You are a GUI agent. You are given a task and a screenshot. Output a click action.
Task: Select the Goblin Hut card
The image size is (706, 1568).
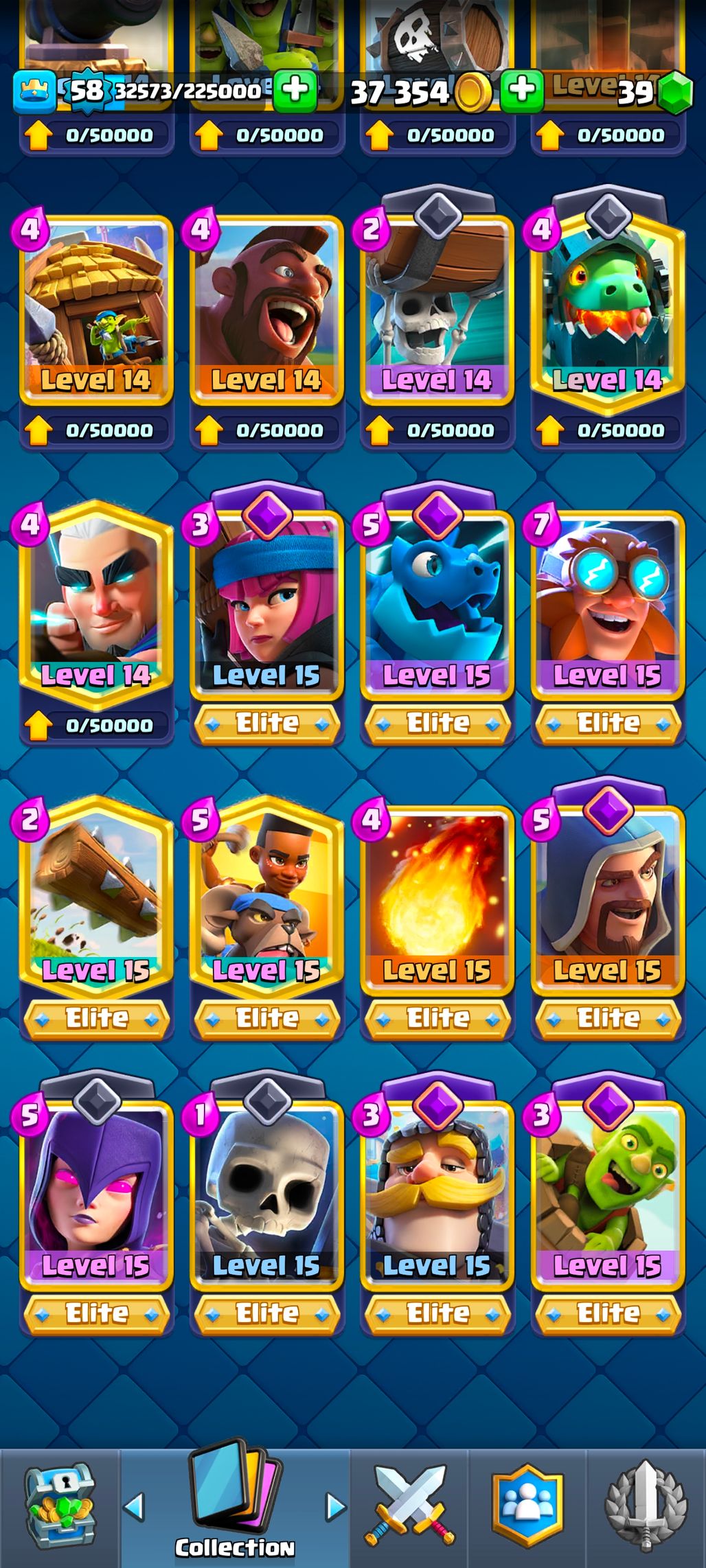click(x=96, y=309)
